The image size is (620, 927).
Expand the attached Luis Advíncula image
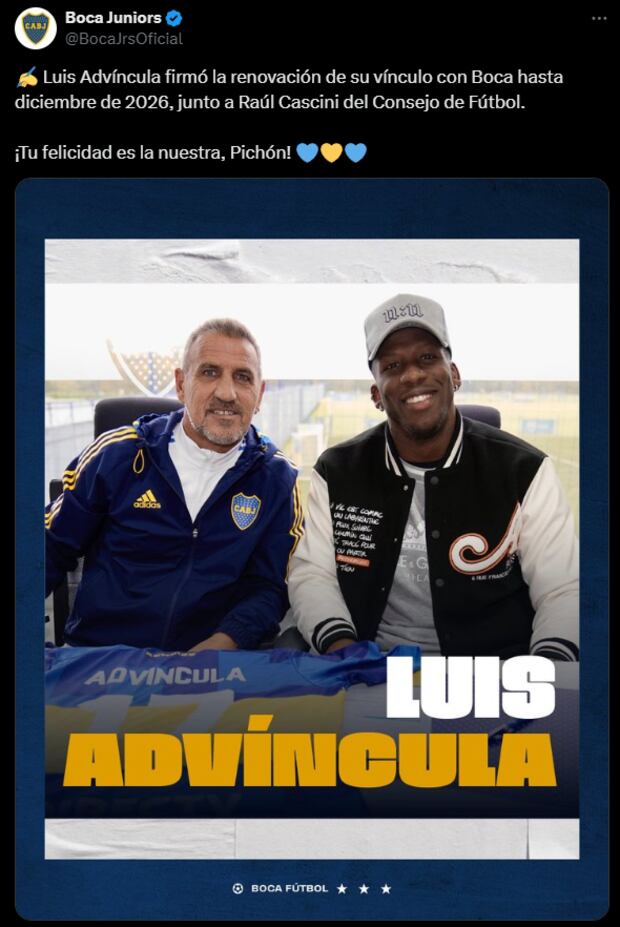(x=311, y=548)
